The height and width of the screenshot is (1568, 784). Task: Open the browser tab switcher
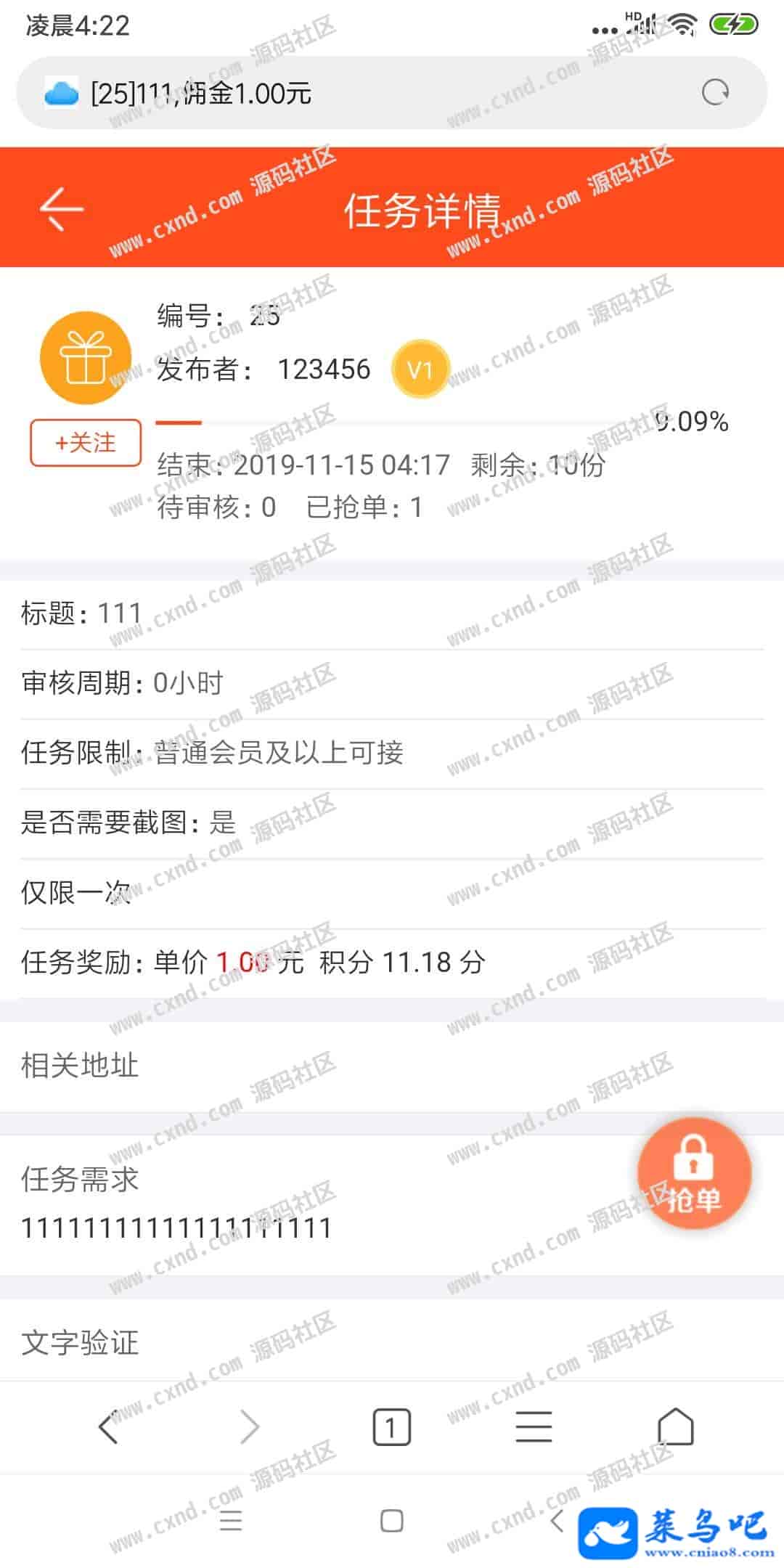pyautogui.click(x=391, y=1428)
